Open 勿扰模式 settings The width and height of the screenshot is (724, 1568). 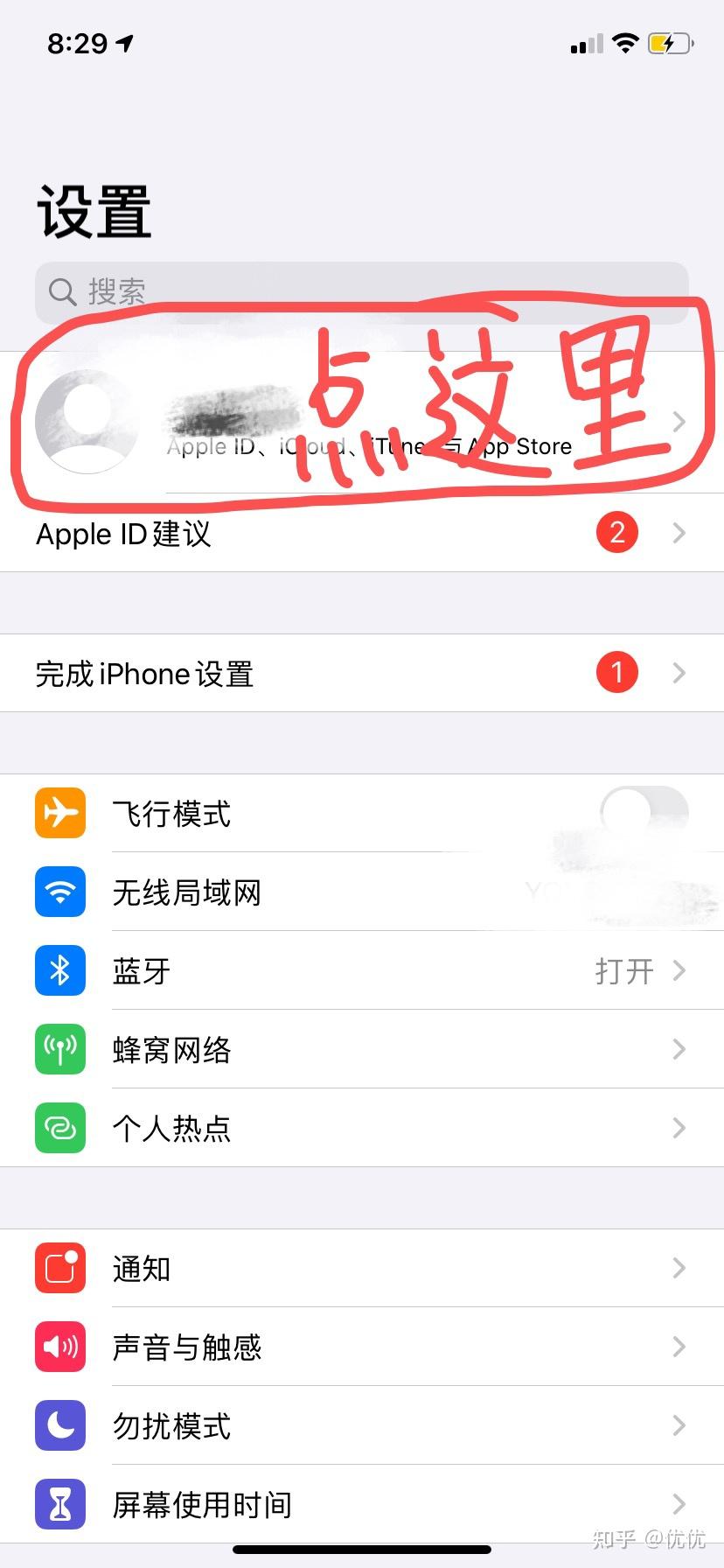[x=362, y=1425]
